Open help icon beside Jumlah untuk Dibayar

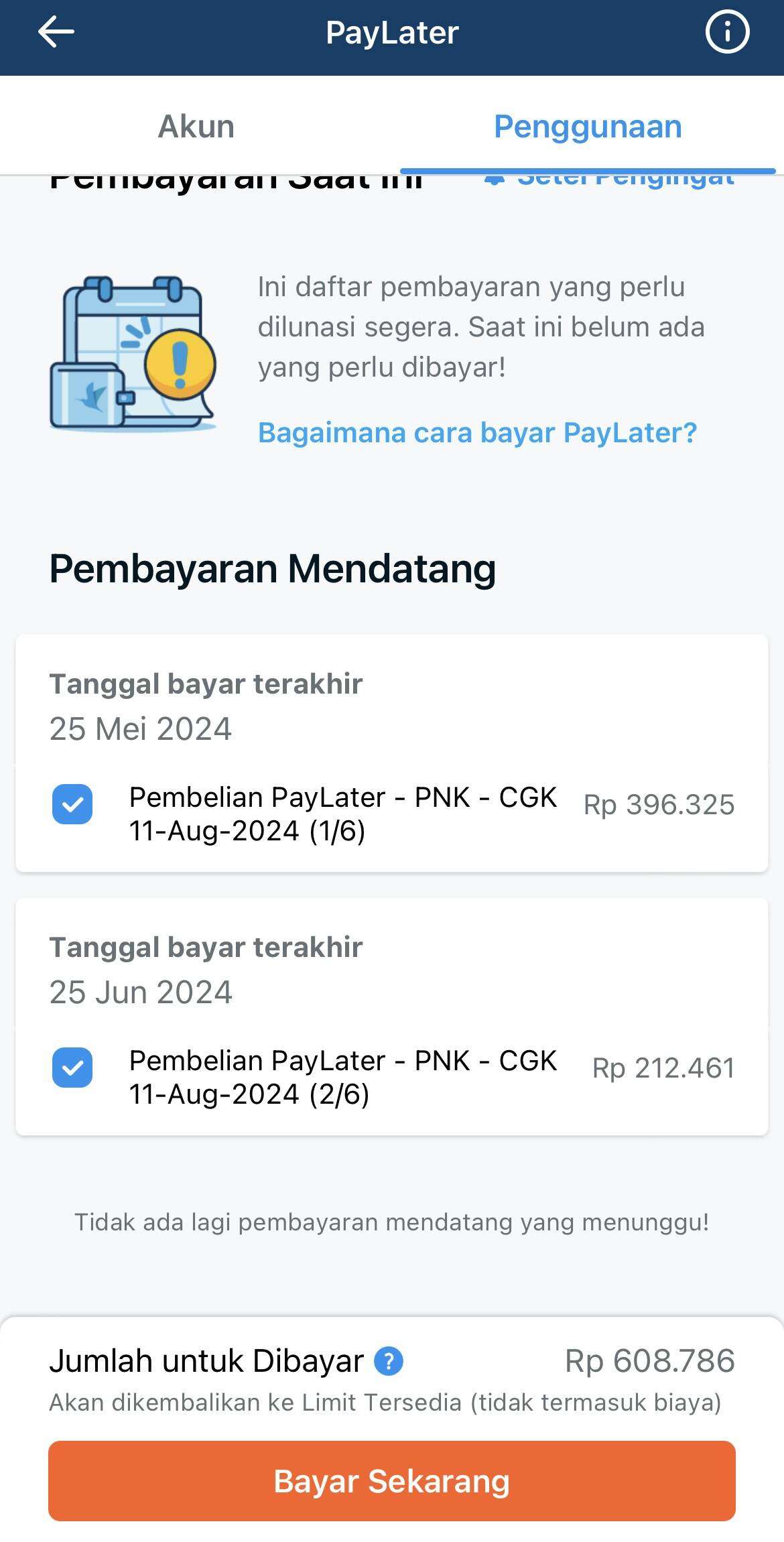coord(389,1361)
